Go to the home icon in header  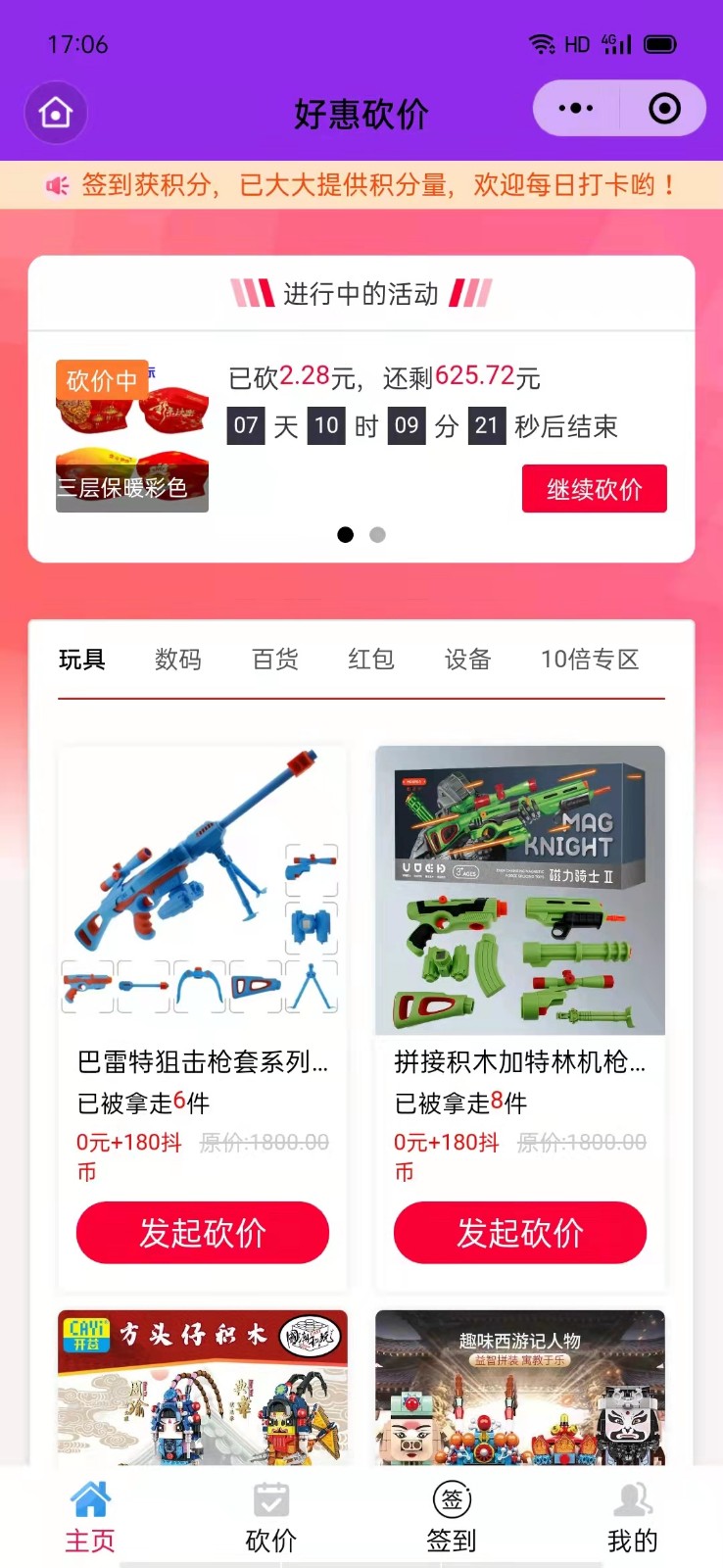click(x=56, y=113)
